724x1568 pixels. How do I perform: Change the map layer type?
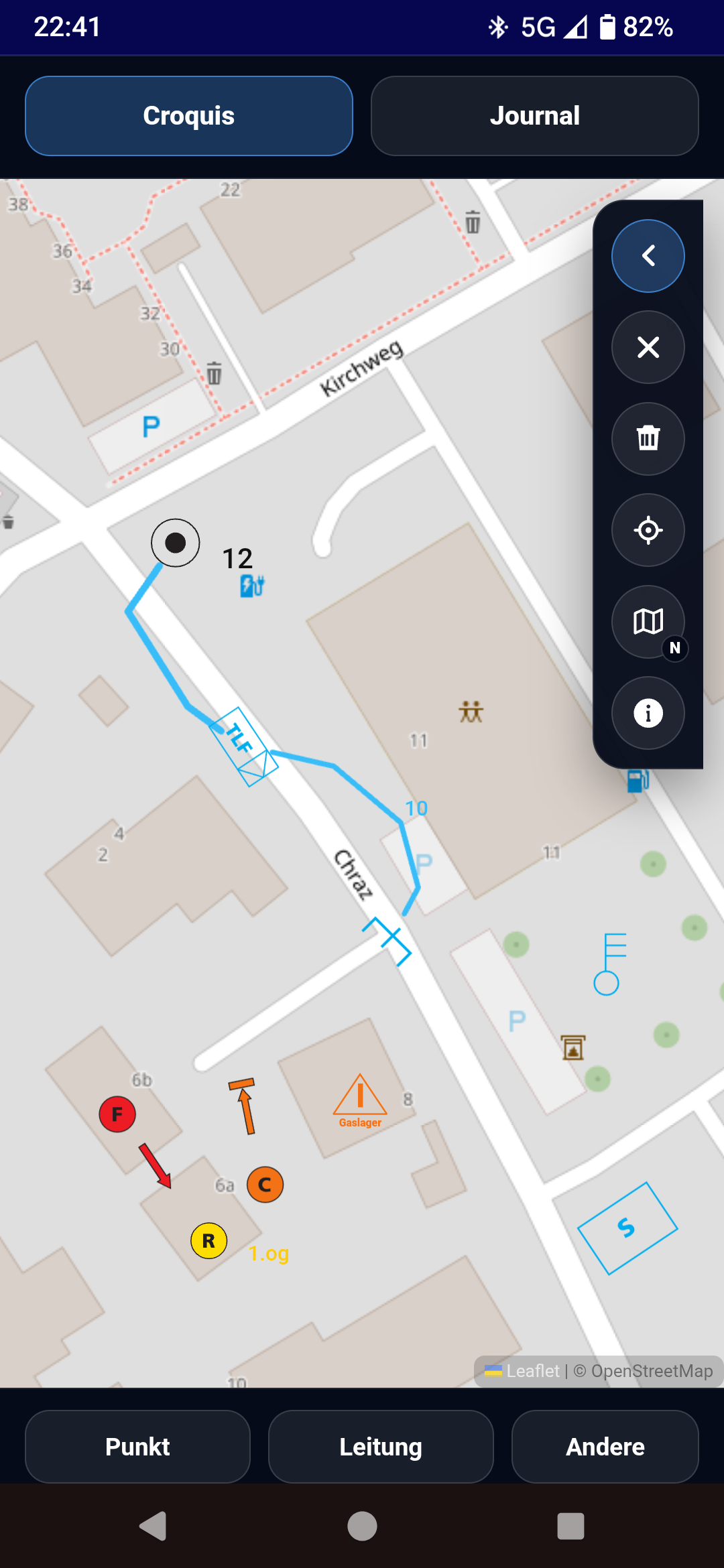648,622
